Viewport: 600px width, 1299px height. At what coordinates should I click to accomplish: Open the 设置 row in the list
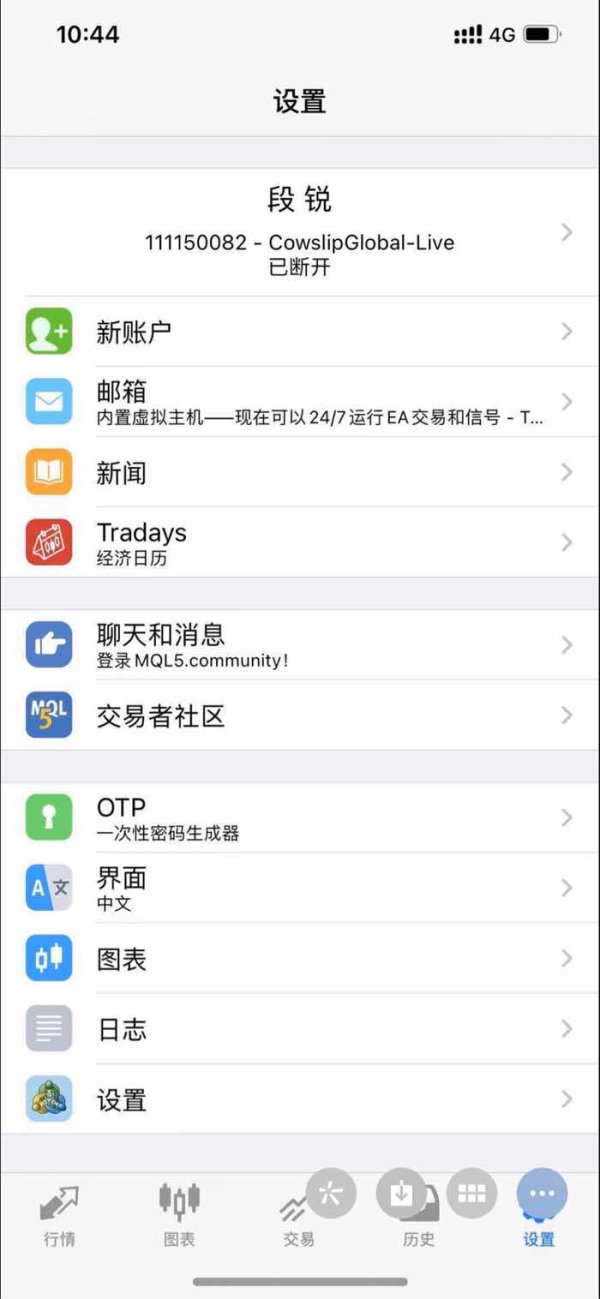(x=300, y=1099)
